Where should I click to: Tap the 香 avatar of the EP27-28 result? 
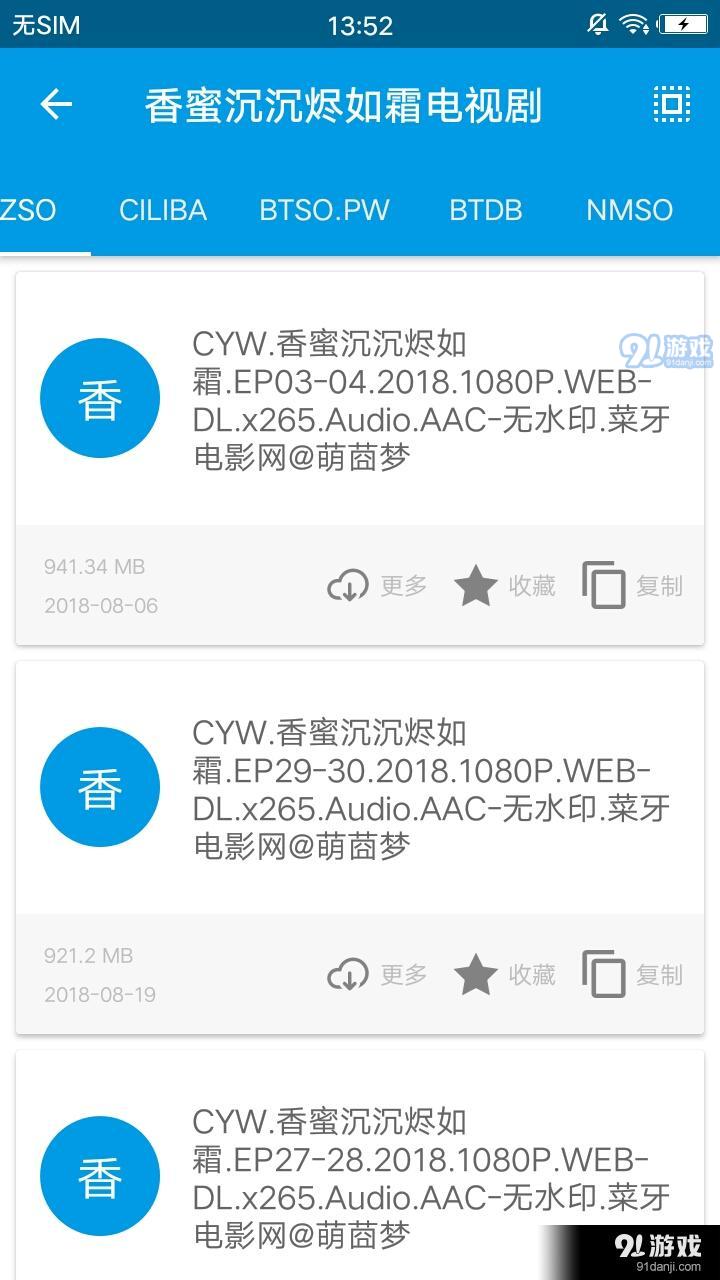point(100,1175)
